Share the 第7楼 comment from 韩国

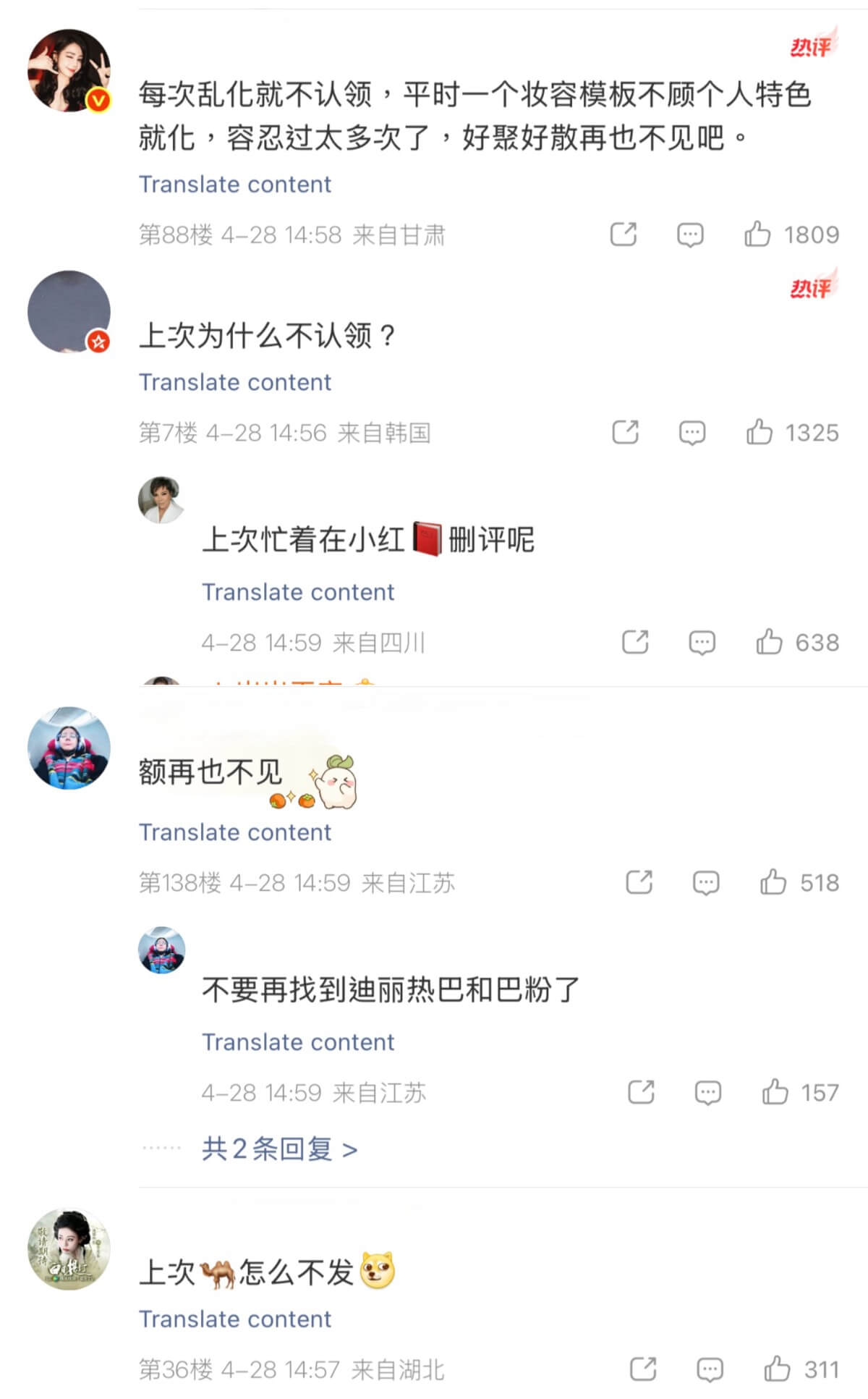pos(626,432)
